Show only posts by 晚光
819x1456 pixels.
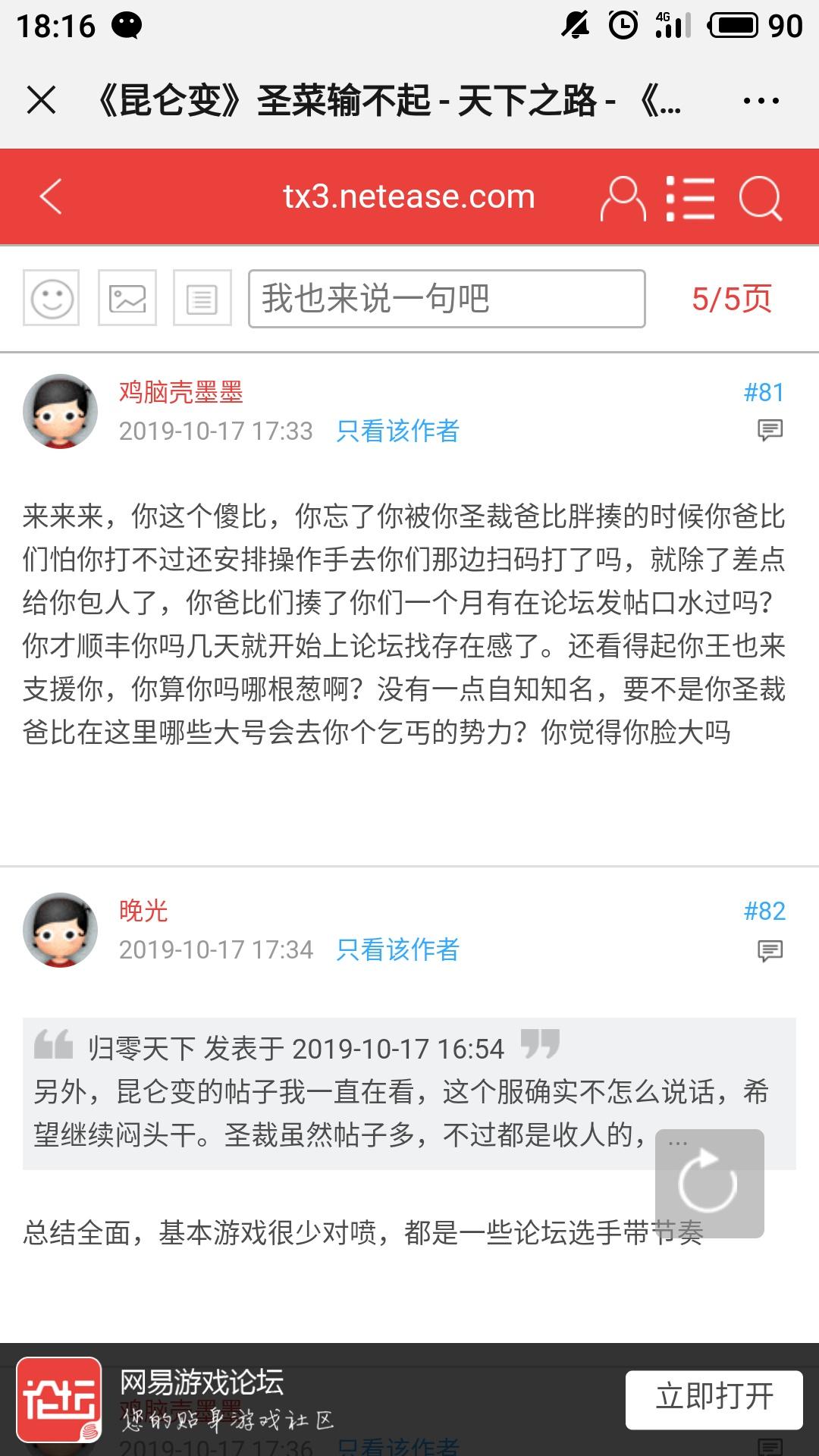coord(397,949)
